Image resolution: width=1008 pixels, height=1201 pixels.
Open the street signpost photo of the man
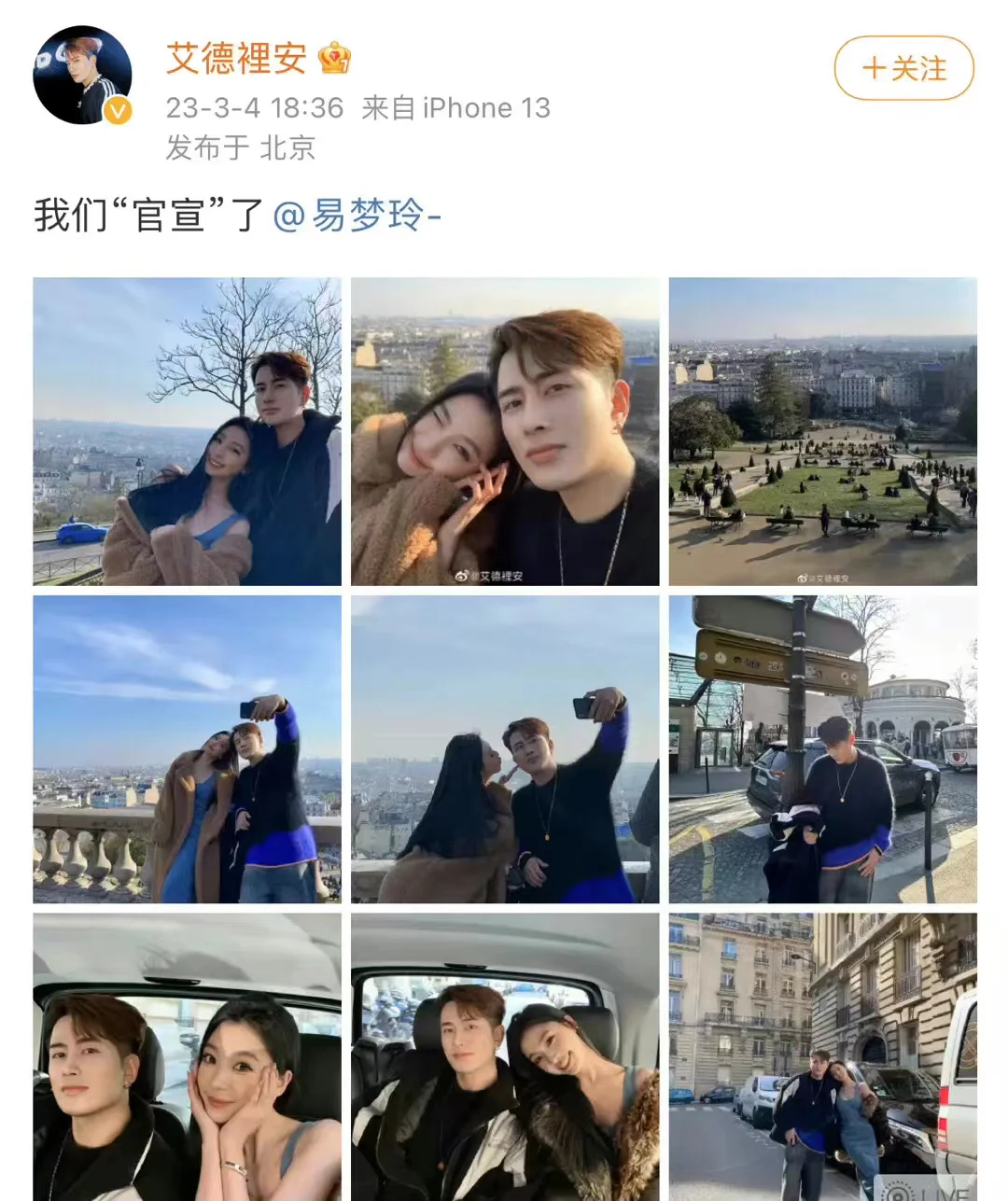(x=823, y=747)
